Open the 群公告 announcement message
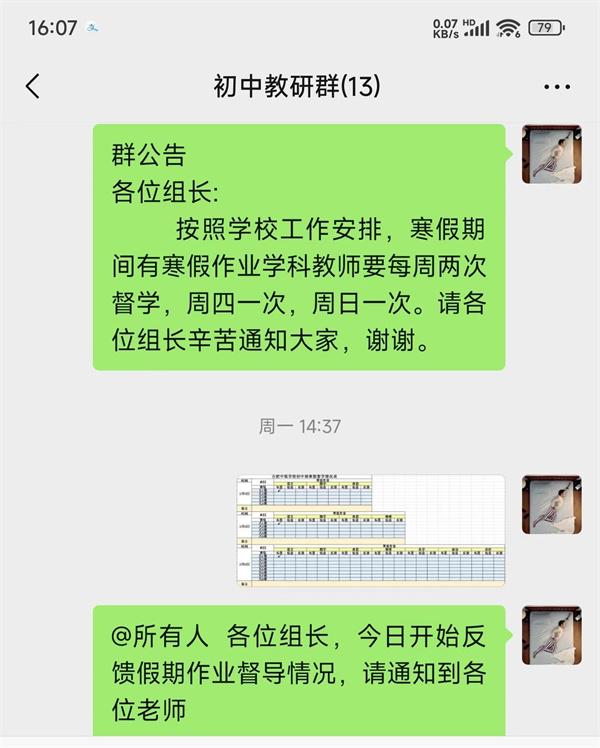 pos(299,247)
